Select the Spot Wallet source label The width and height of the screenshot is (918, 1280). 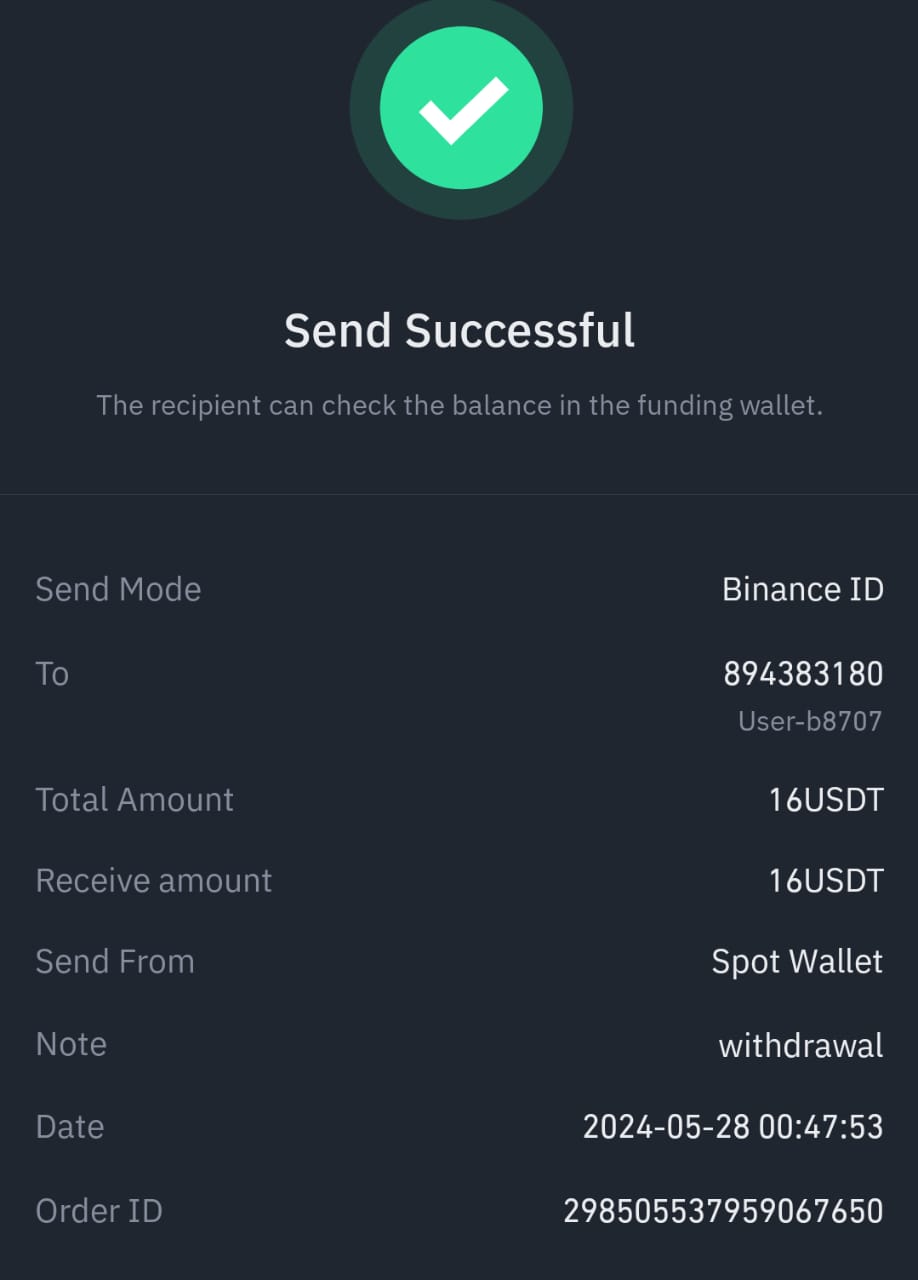[797, 961]
